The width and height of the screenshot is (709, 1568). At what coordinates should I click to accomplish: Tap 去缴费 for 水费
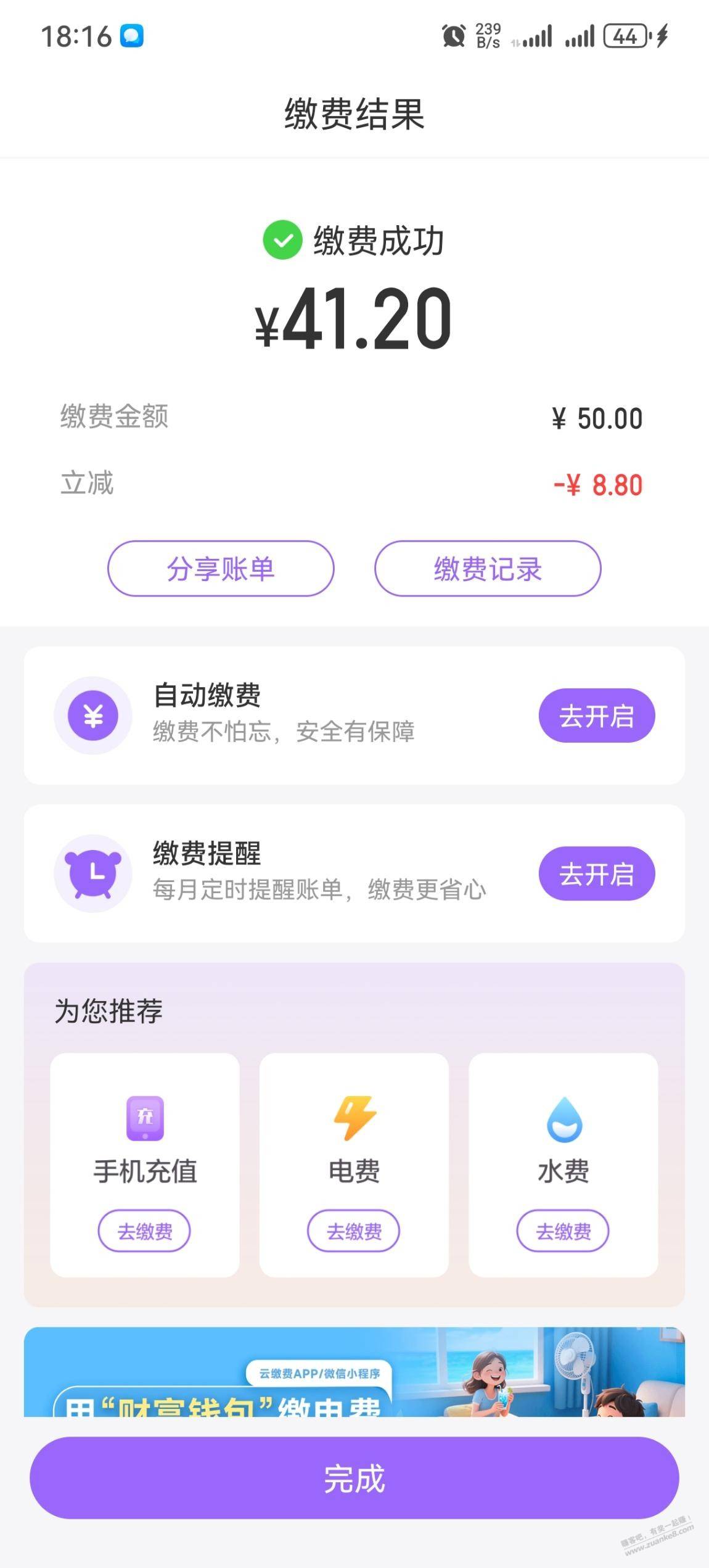(563, 1232)
